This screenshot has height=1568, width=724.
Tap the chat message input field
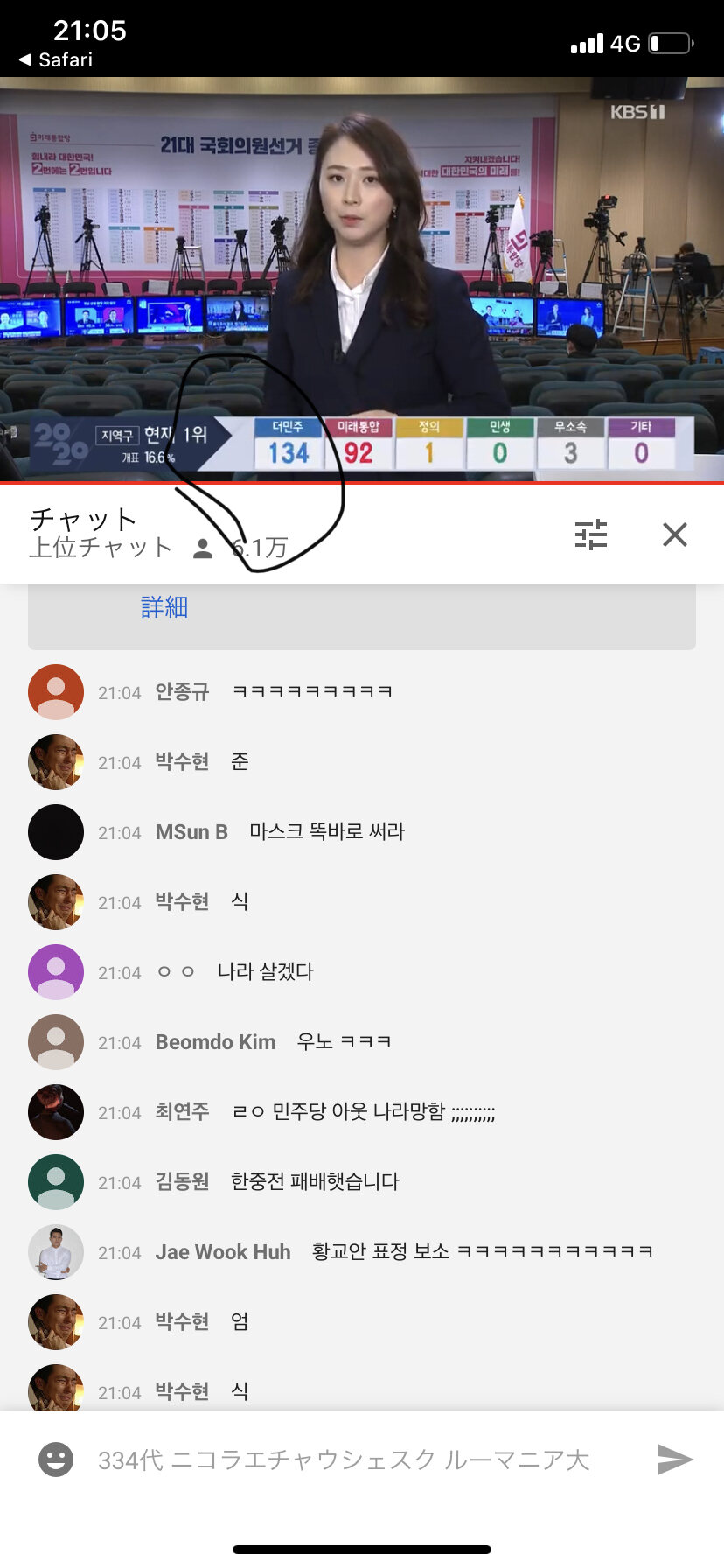coord(350,1459)
